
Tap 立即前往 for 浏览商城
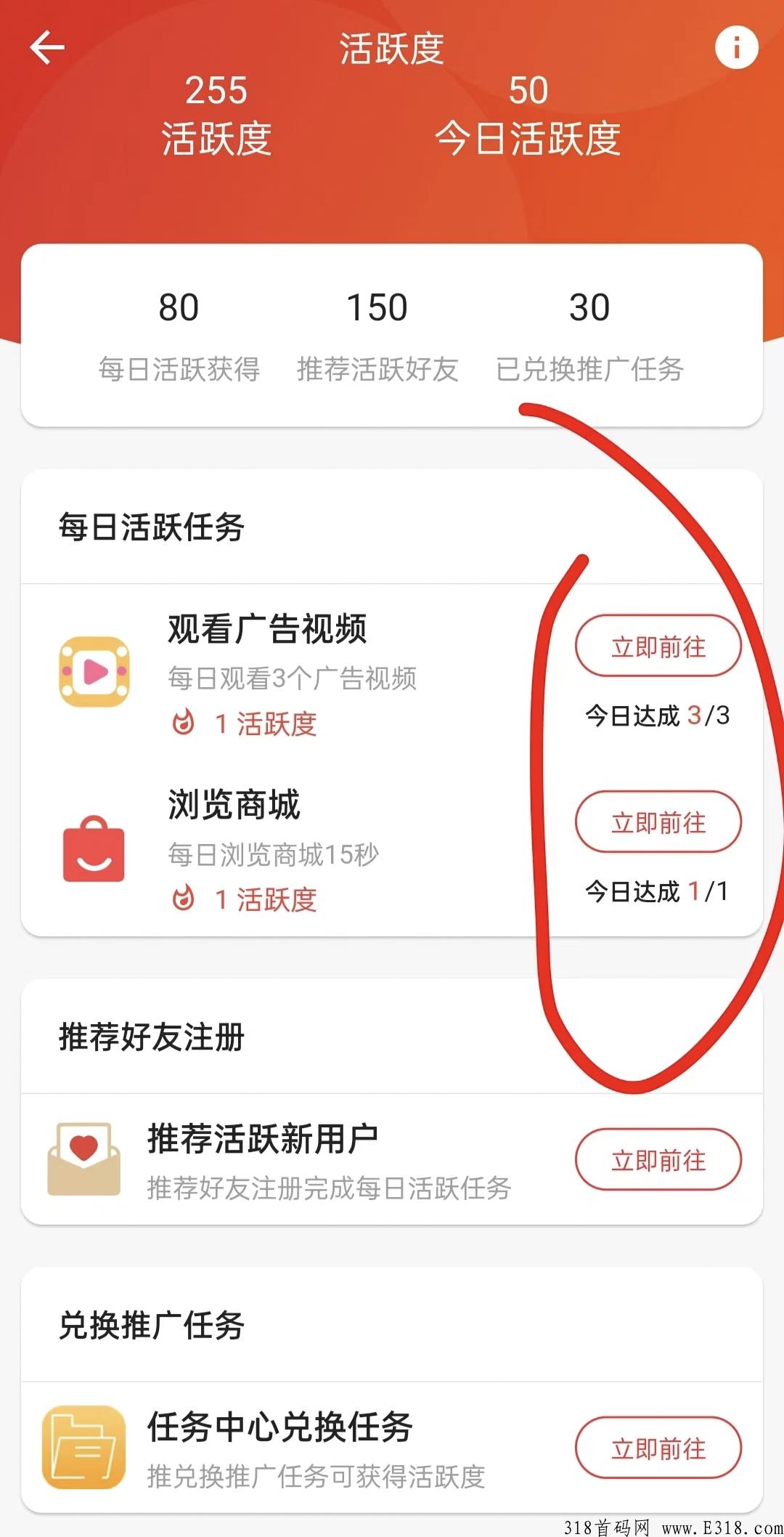pyautogui.click(x=658, y=822)
